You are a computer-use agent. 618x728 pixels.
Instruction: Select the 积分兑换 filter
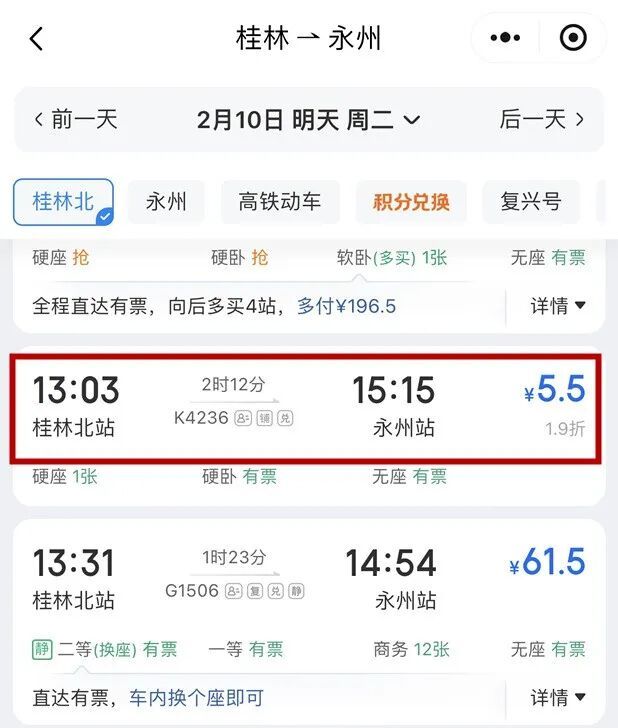(x=411, y=202)
